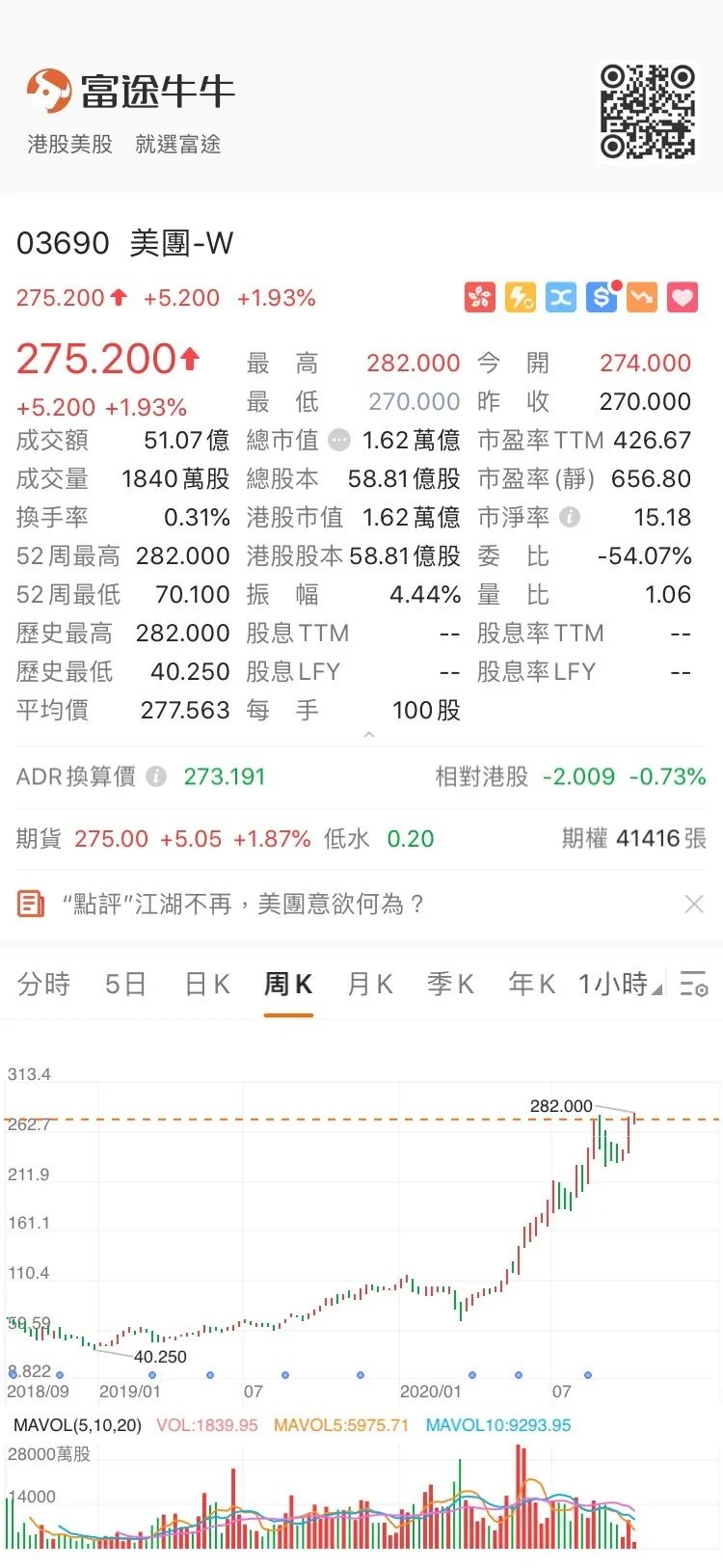
Task: Open the 1小時 interval dropdown
Action: click(x=620, y=984)
